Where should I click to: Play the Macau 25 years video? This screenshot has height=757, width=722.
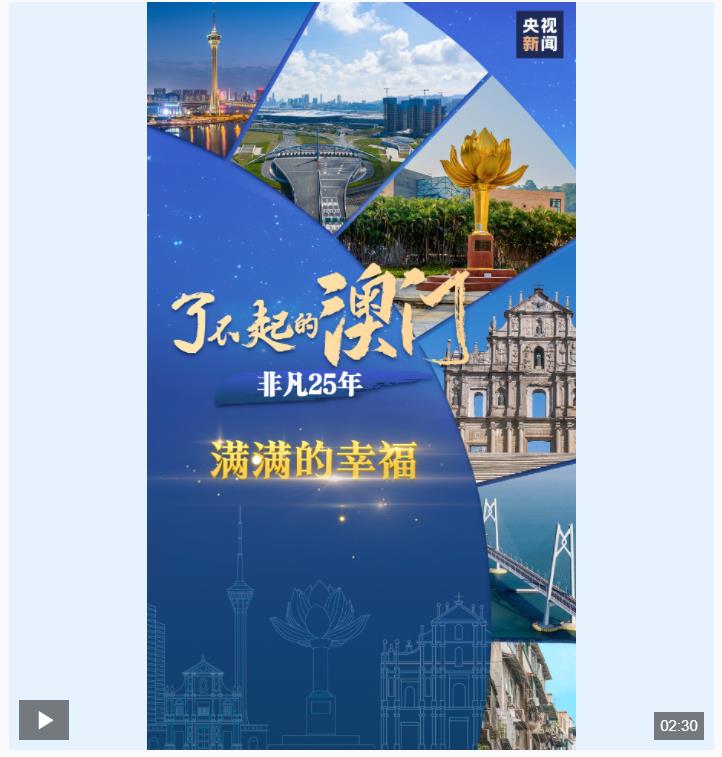(x=44, y=720)
